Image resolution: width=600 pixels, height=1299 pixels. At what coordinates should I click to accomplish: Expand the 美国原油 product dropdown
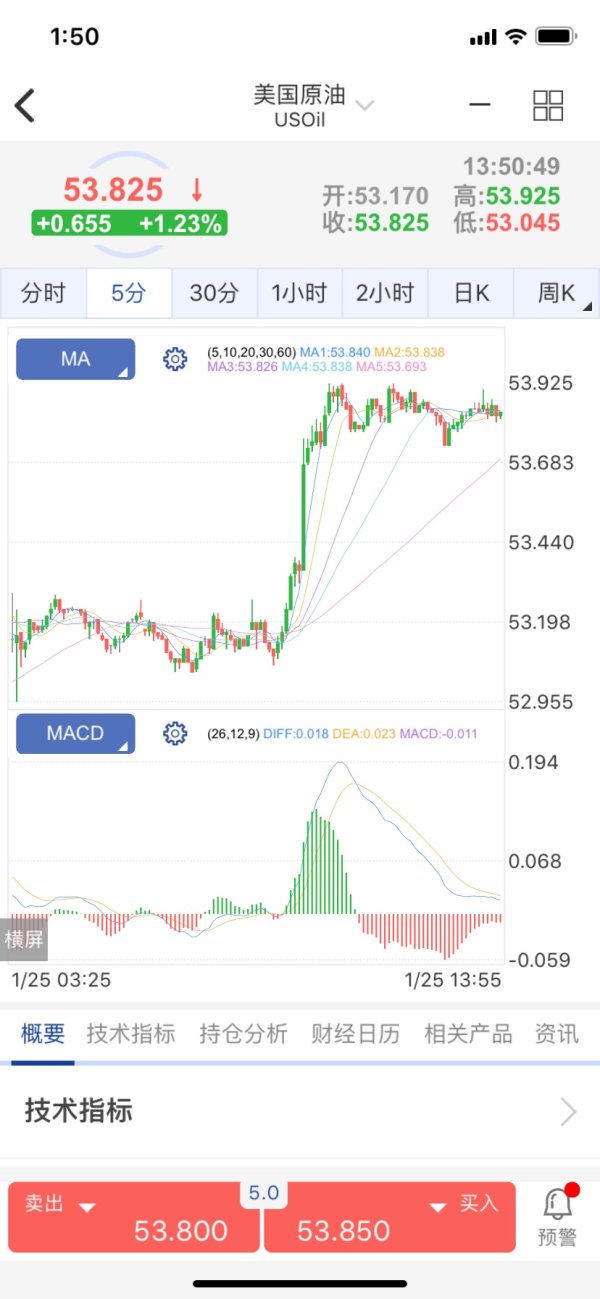[x=365, y=106]
